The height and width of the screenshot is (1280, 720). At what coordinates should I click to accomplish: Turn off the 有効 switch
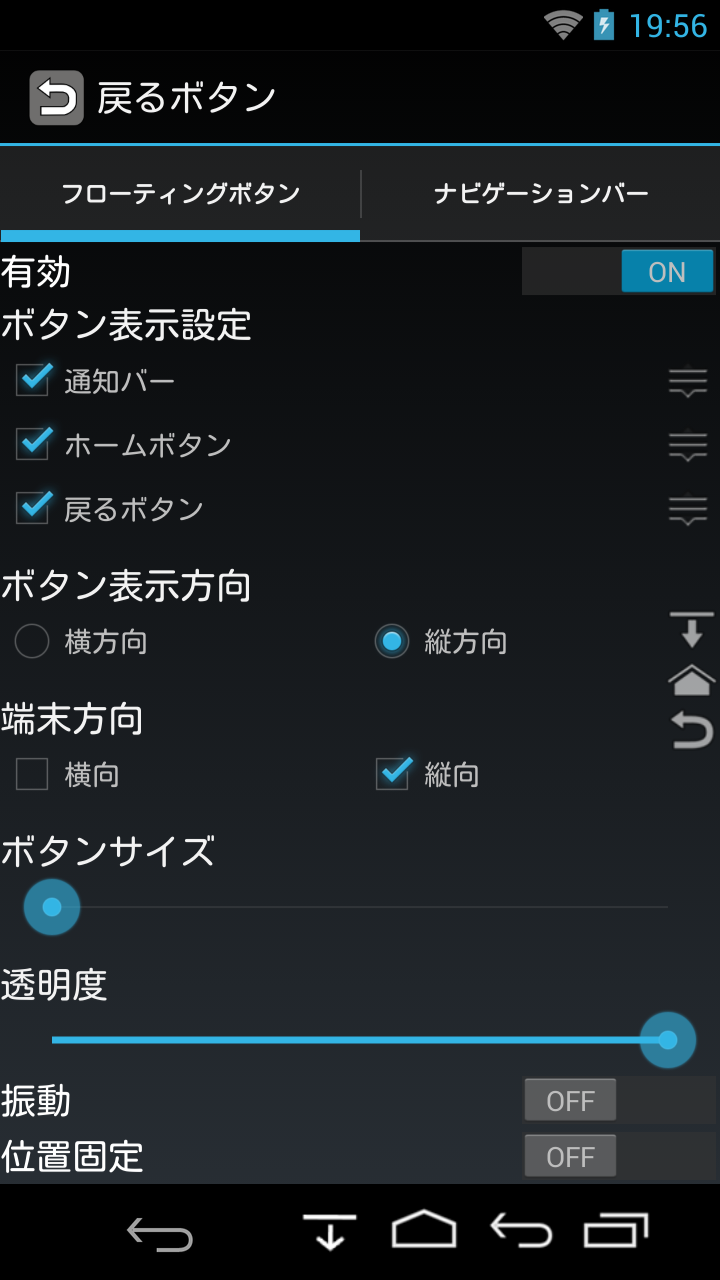tap(618, 272)
